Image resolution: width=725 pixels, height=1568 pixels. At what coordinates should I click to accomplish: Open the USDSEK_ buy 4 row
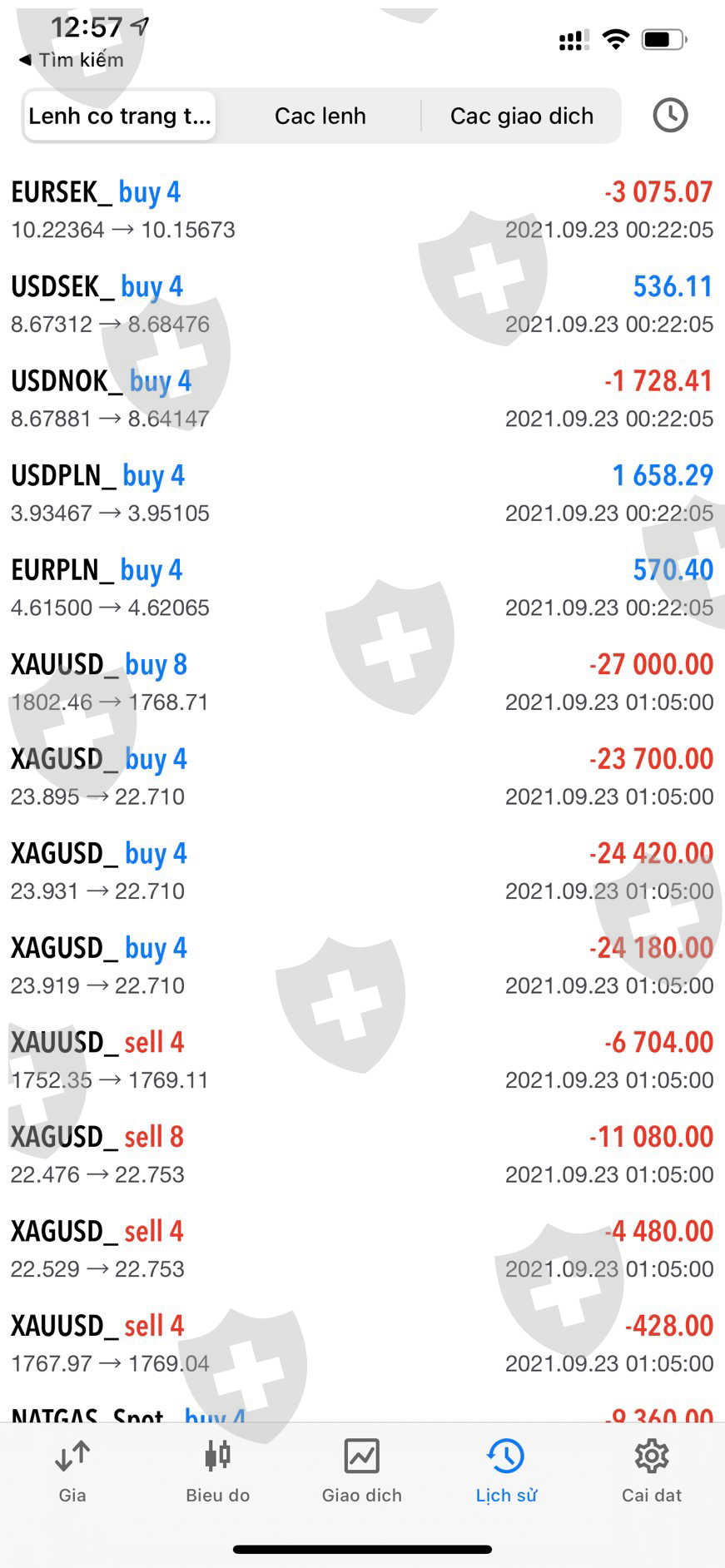[362, 305]
